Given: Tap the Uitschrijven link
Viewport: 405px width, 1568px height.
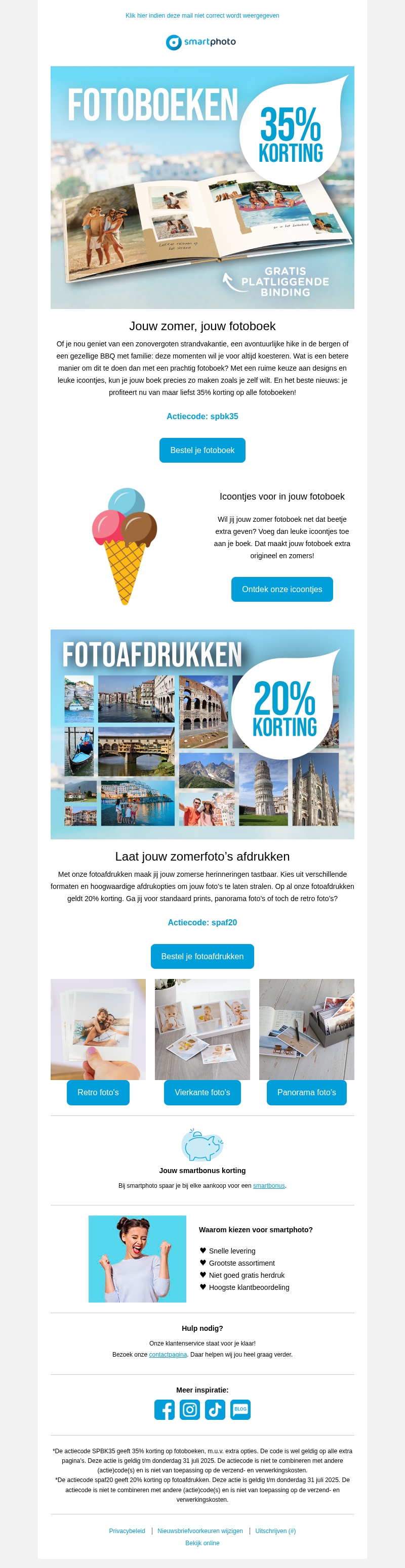Looking at the screenshot, I should pyautogui.click(x=275, y=1531).
